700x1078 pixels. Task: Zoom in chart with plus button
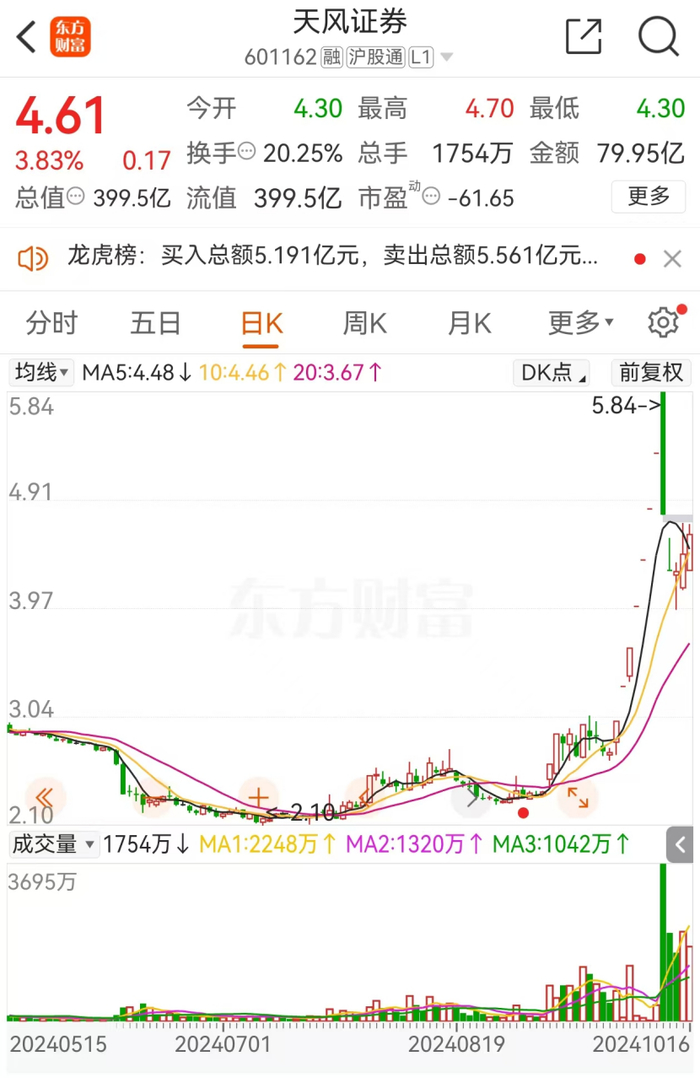(x=259, y=798)
